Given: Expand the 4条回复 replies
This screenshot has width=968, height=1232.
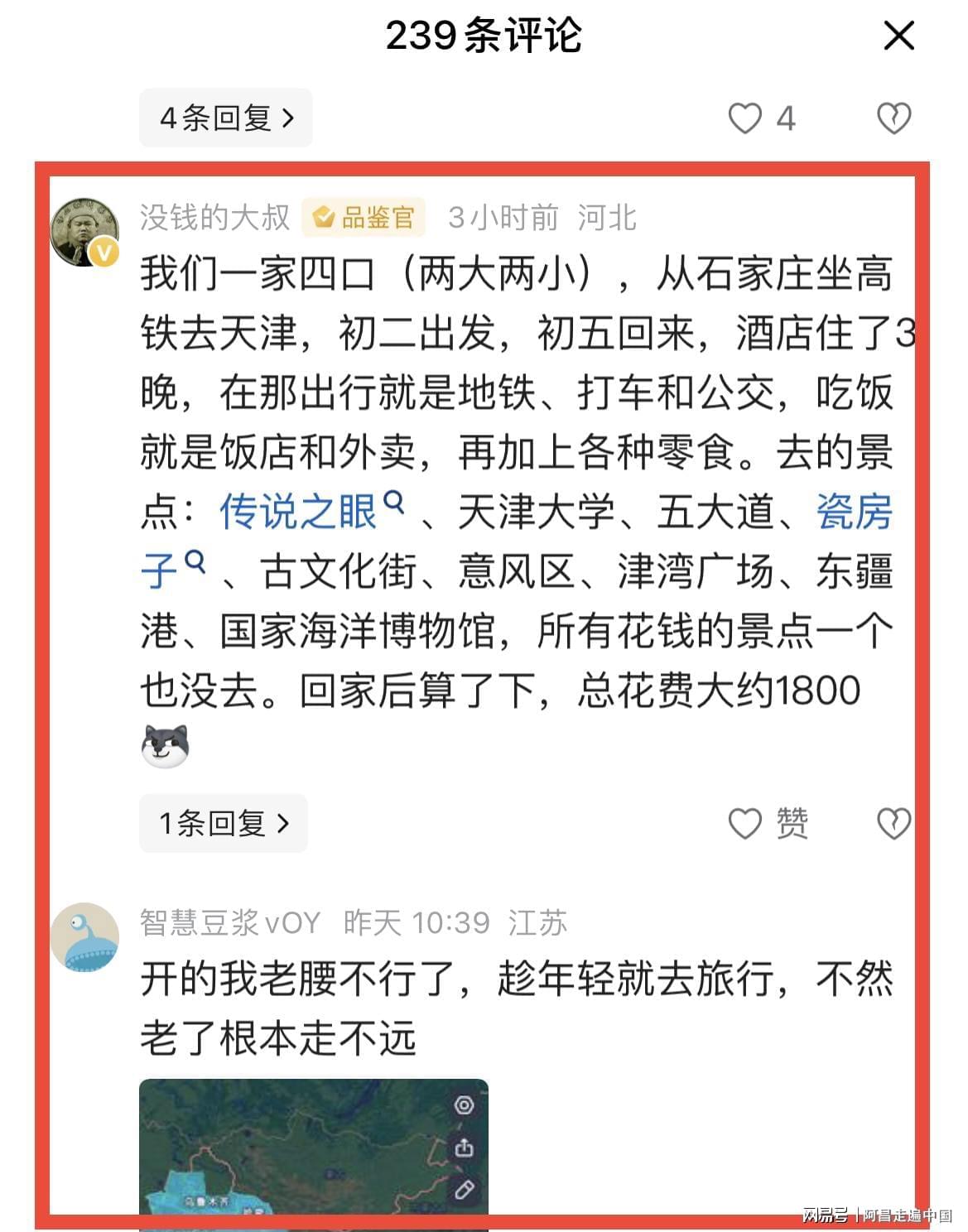Looking at the screenshot, I should point(225,118).
